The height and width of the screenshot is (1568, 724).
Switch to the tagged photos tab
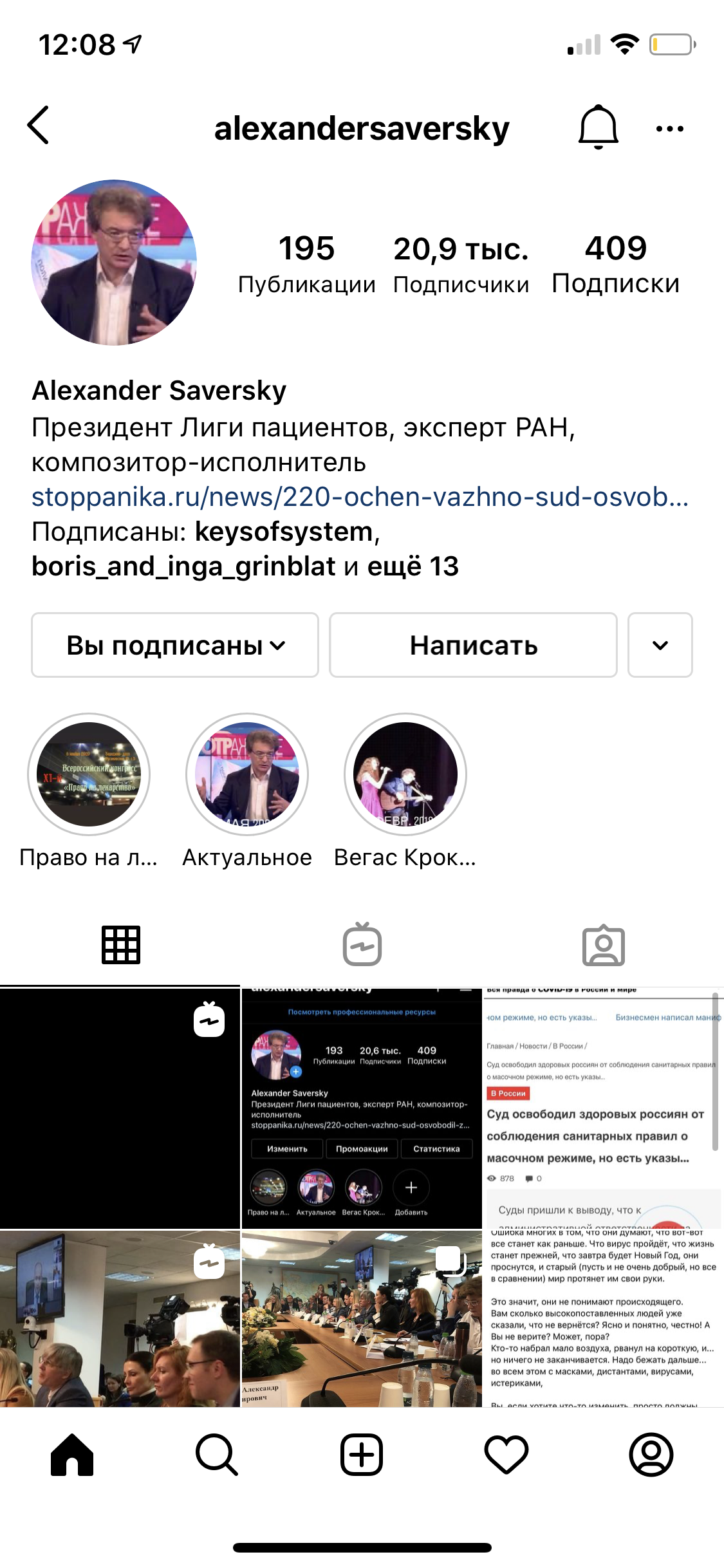pyautogui.click(x=603, y=945)
